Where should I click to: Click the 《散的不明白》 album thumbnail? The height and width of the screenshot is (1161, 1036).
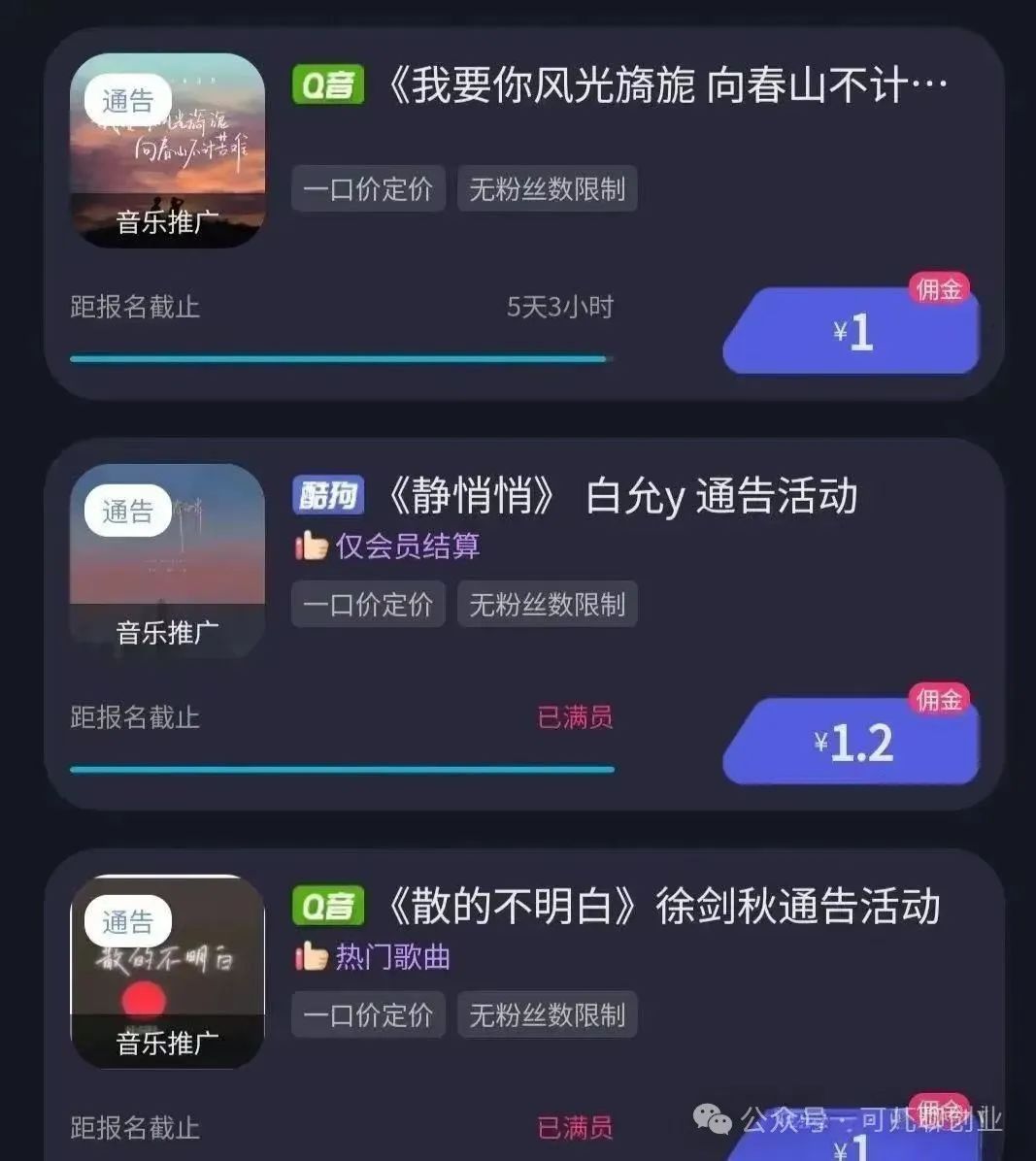click(x=166, y=971)
